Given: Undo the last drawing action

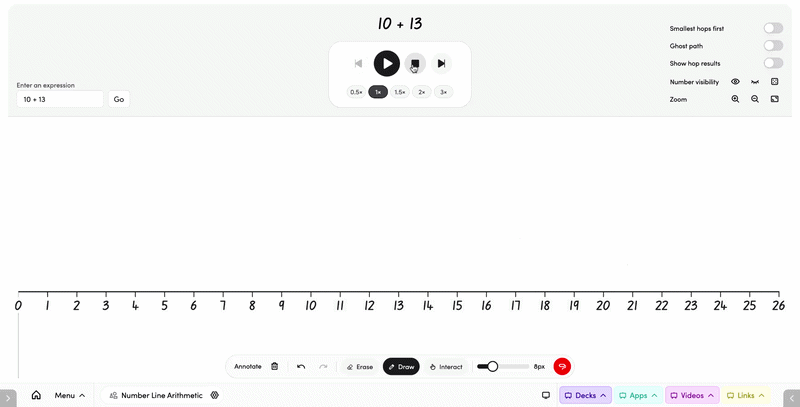Looking at the screenshot, I should coord(301,367).
